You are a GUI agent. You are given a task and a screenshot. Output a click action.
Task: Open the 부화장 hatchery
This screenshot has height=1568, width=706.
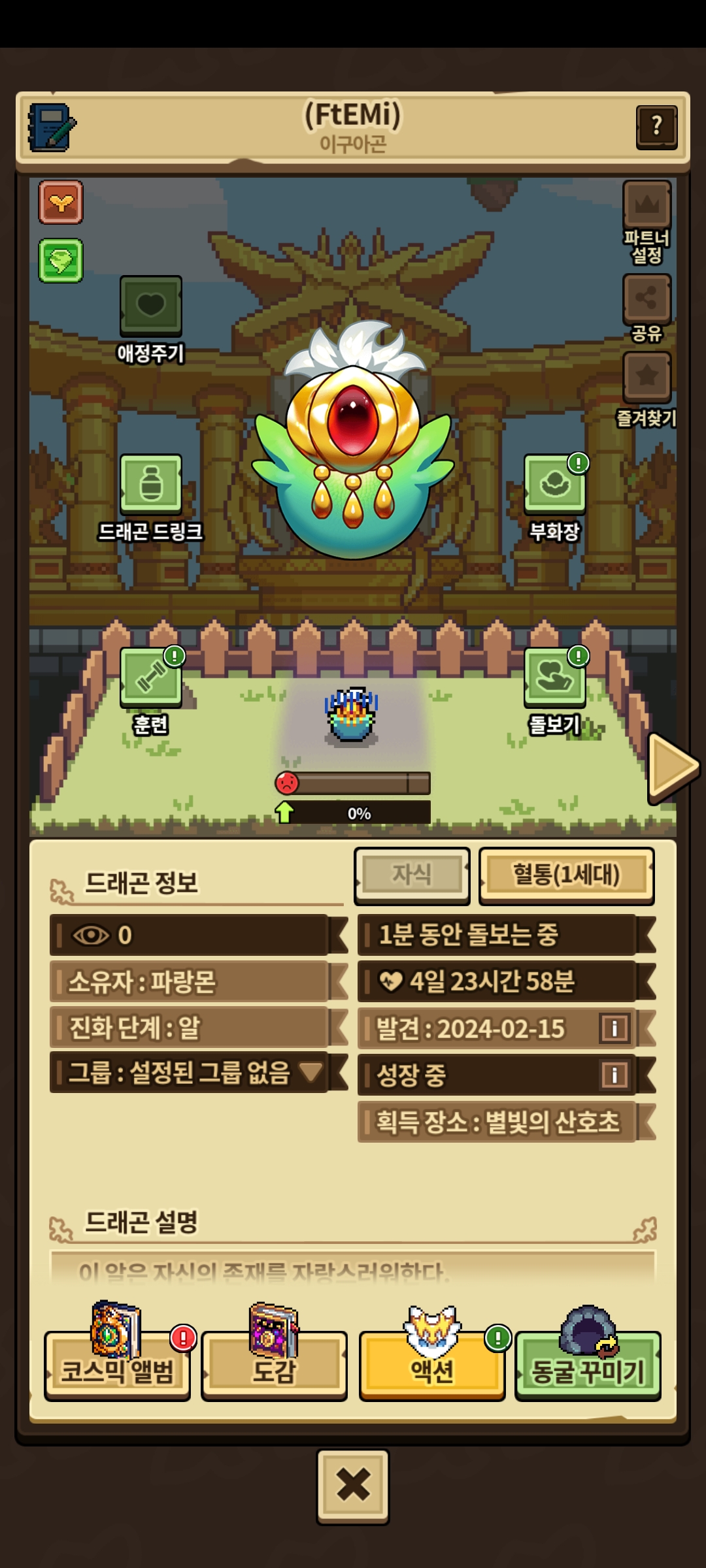(x=554, y=484)
